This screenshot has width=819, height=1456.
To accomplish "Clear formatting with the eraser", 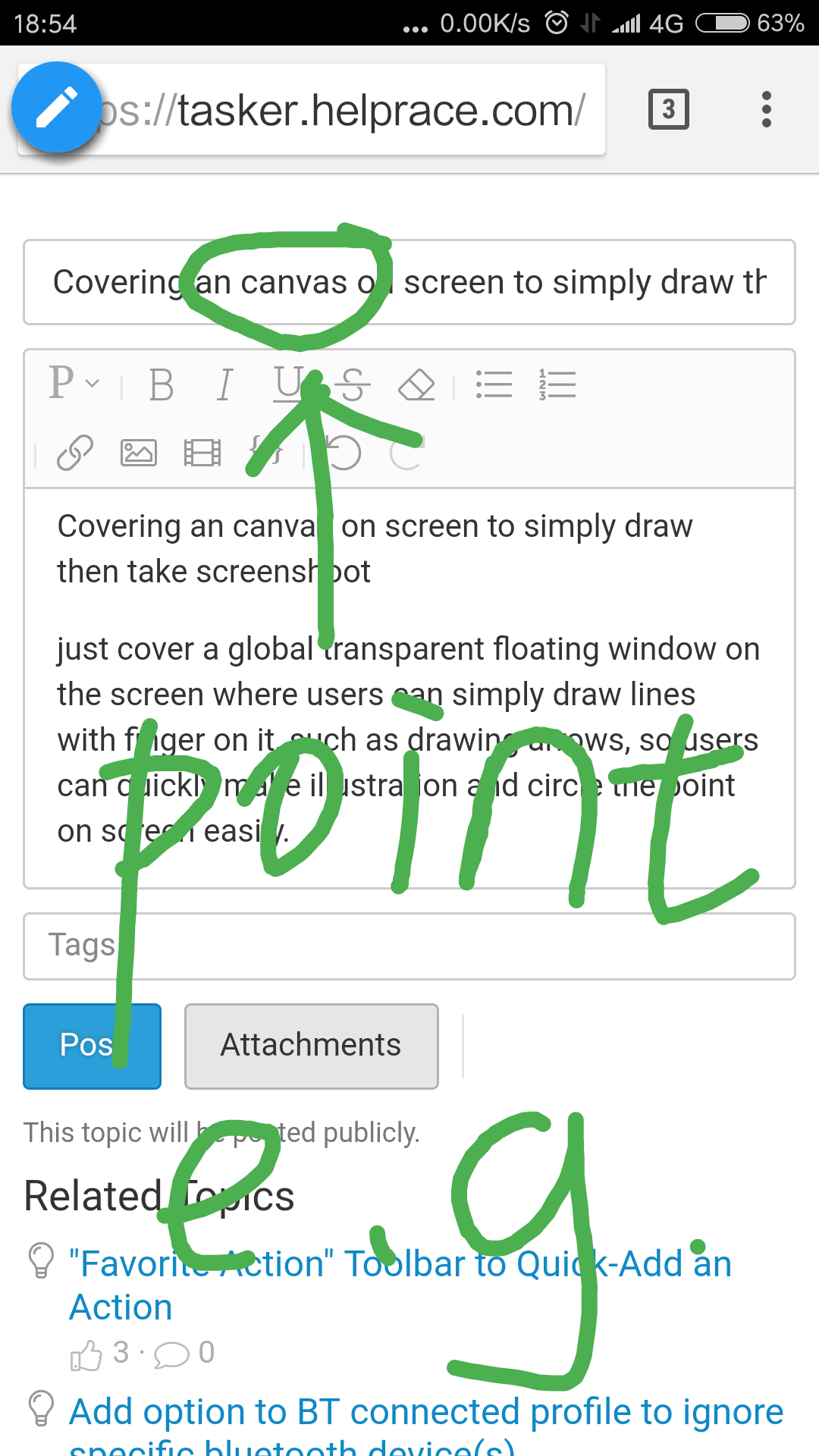I will [x=416, y=385].
